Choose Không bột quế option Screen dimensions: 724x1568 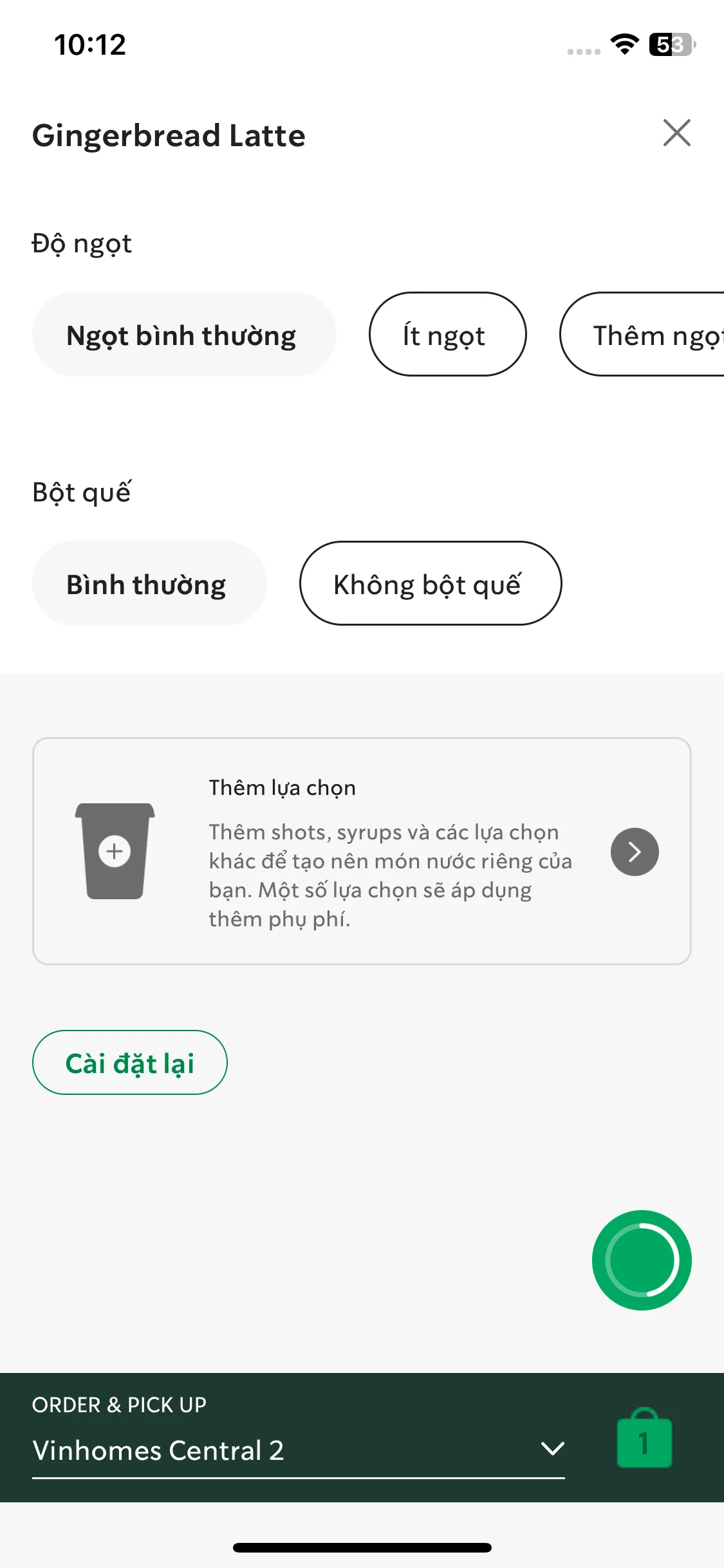coord(430,584)
